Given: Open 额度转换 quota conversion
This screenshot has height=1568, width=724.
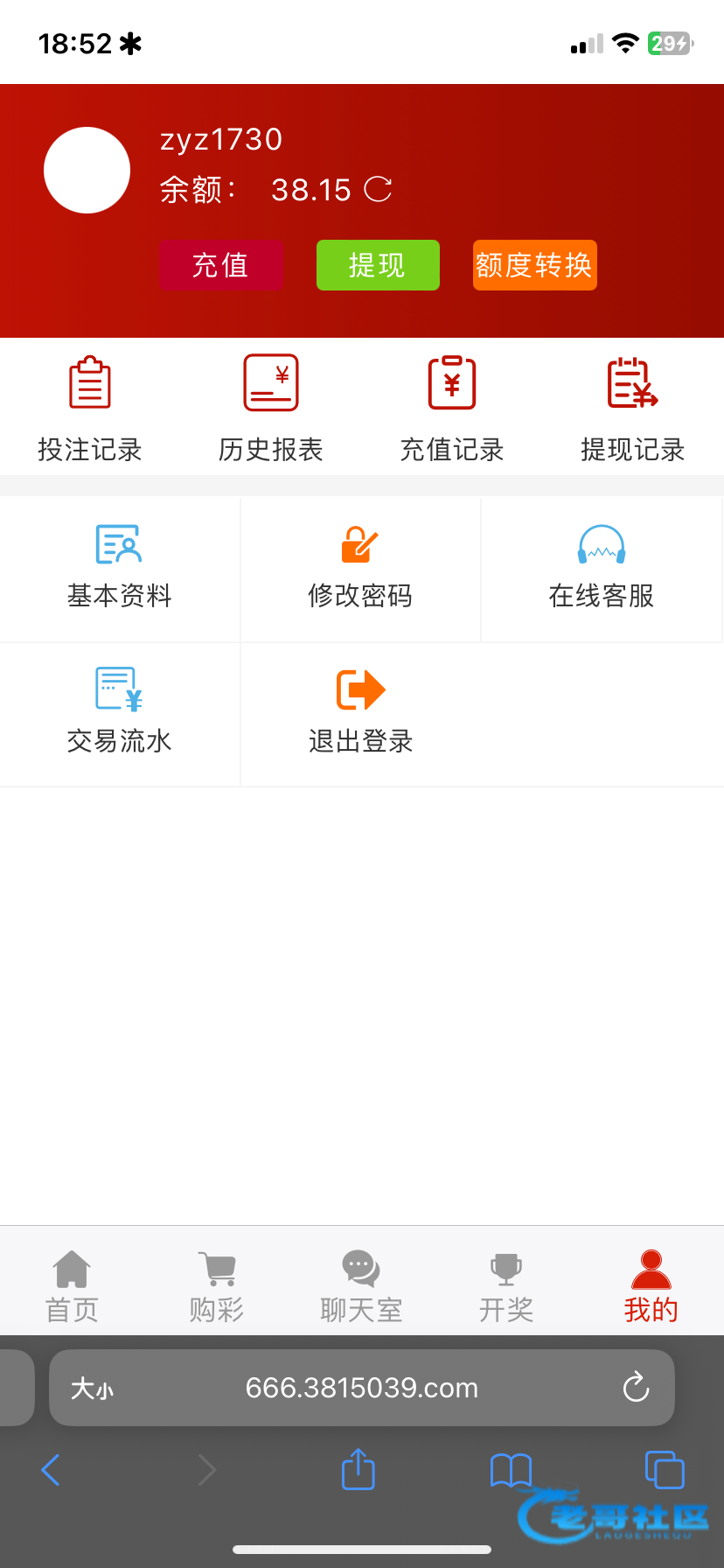Looking at the screenshot, I should click(x=534, y=265).
